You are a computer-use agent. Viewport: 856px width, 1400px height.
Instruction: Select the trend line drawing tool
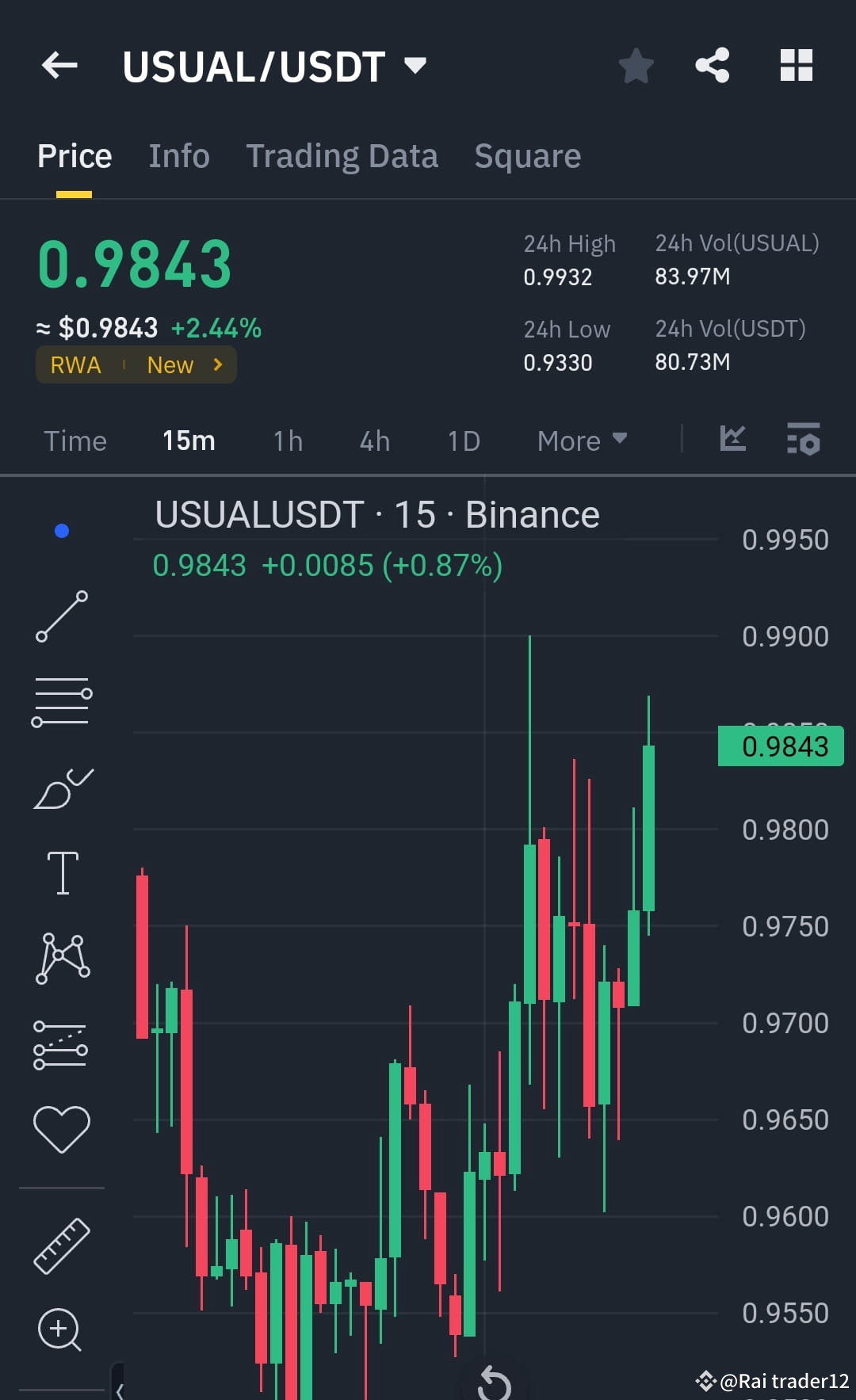coord(62,616)
